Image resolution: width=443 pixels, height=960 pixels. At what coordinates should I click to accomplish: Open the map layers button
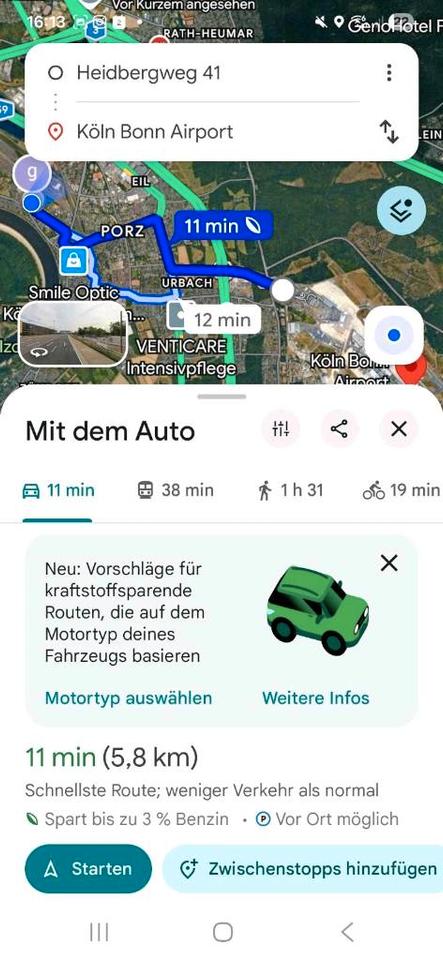pyautogui.click(x=401, y=211)
